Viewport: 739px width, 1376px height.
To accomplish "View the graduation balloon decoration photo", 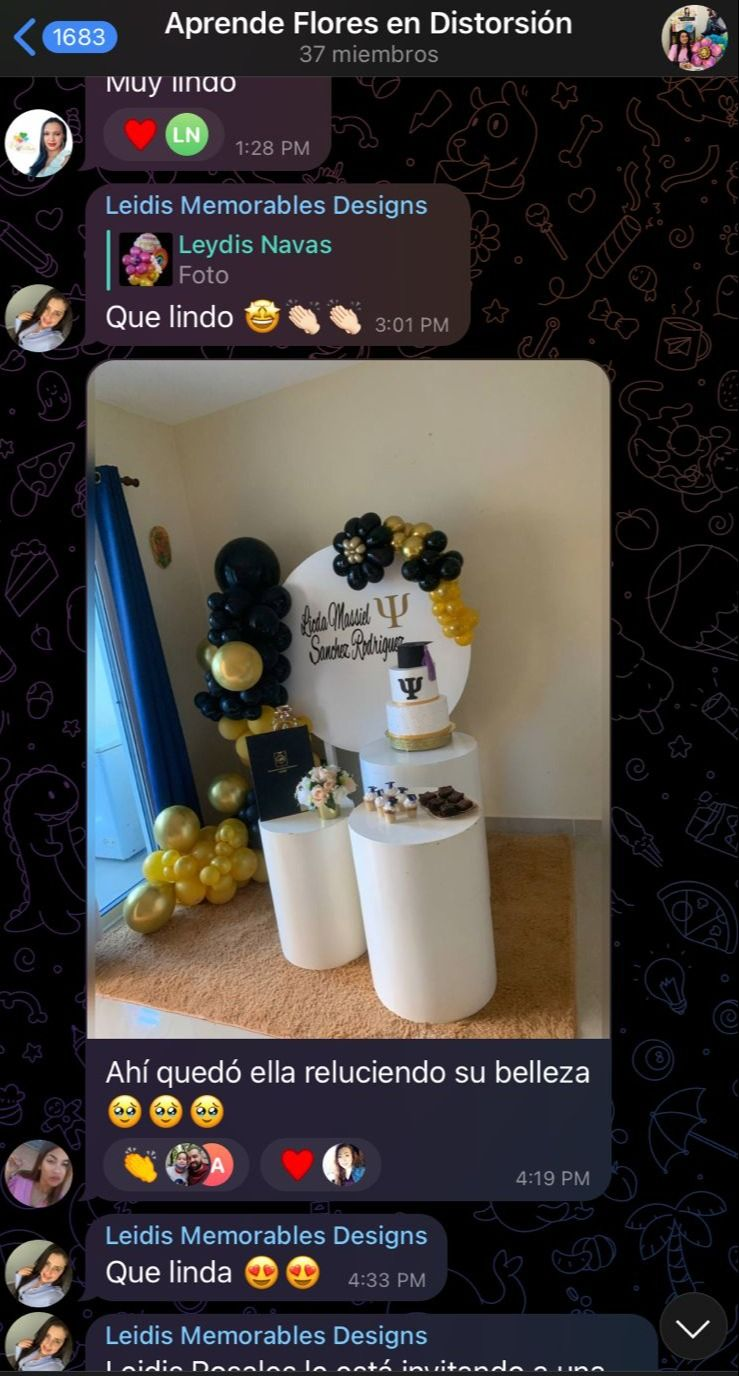I will 348,699.
